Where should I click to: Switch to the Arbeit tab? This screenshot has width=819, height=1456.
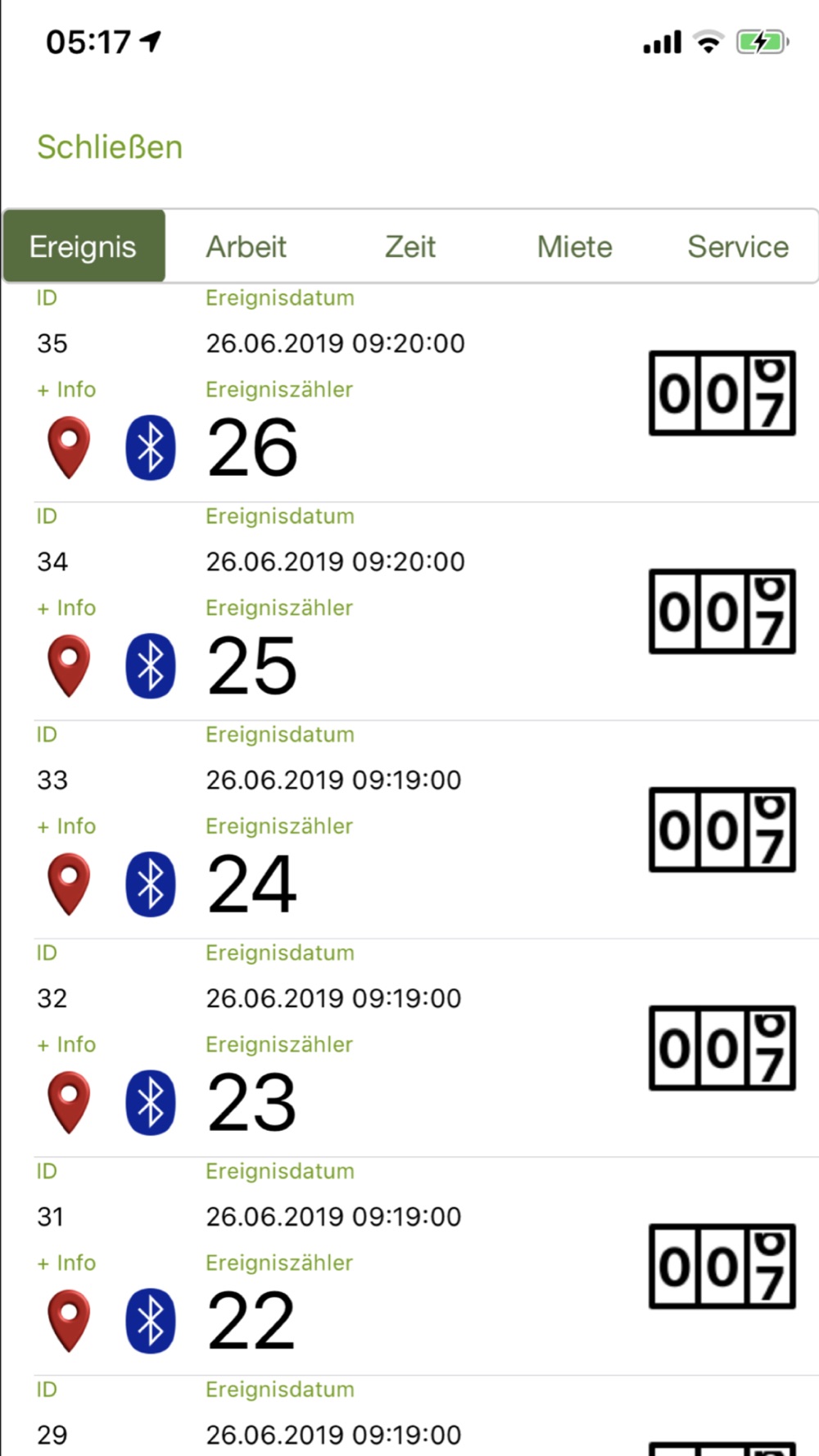247,246
